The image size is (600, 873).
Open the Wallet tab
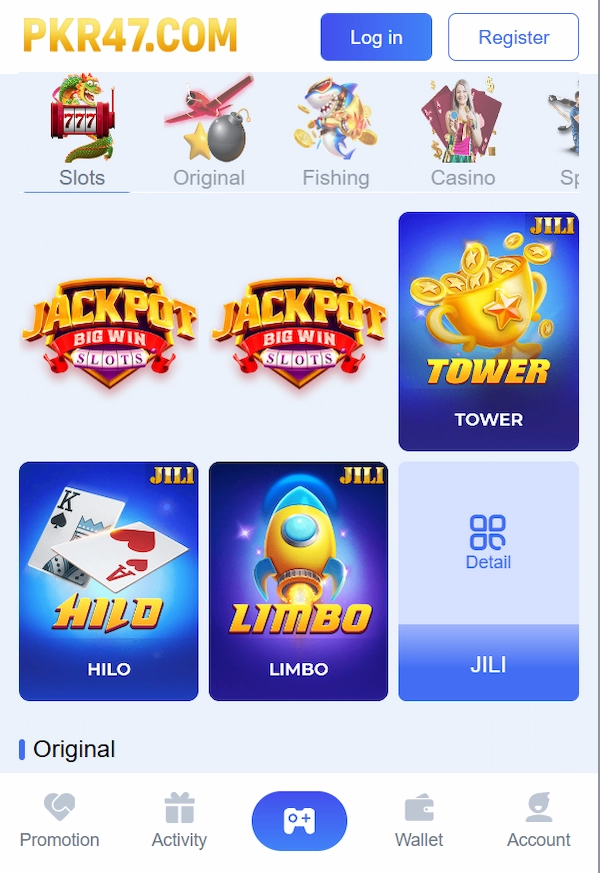tap(419, 821)
